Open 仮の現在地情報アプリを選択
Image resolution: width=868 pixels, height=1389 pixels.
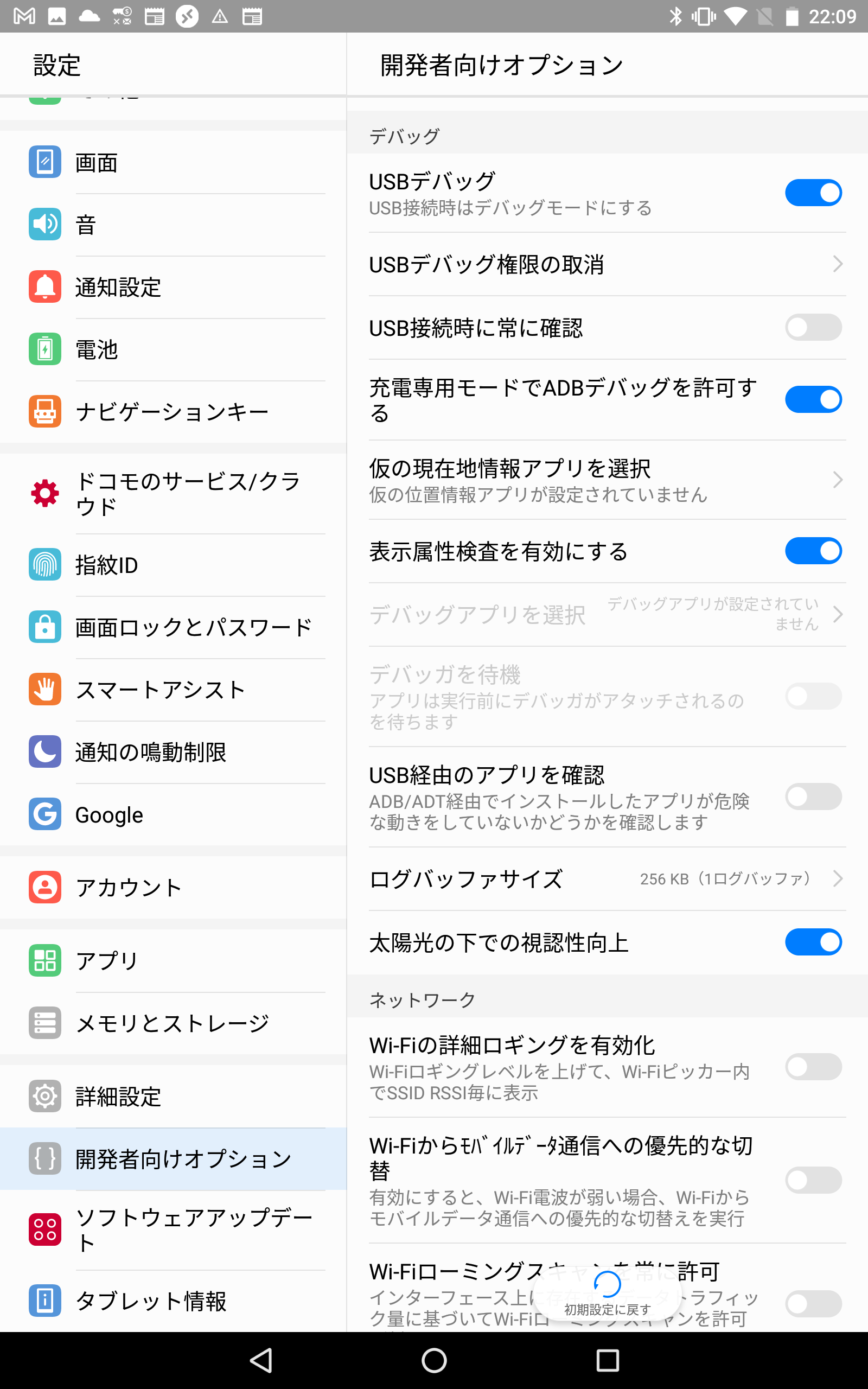tap(607, 480)
